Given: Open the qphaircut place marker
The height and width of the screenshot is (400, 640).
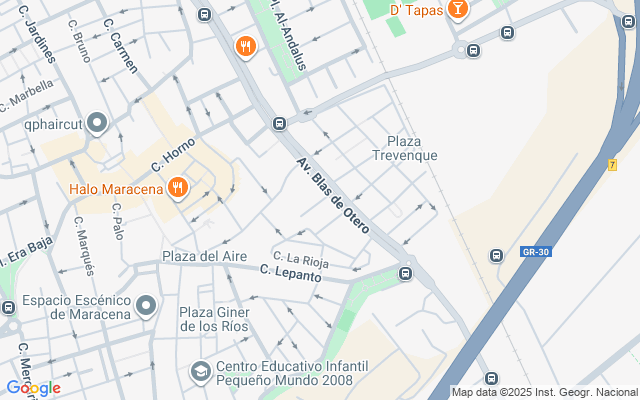Looking at the screenshot, I should click(x=97, y=124).
